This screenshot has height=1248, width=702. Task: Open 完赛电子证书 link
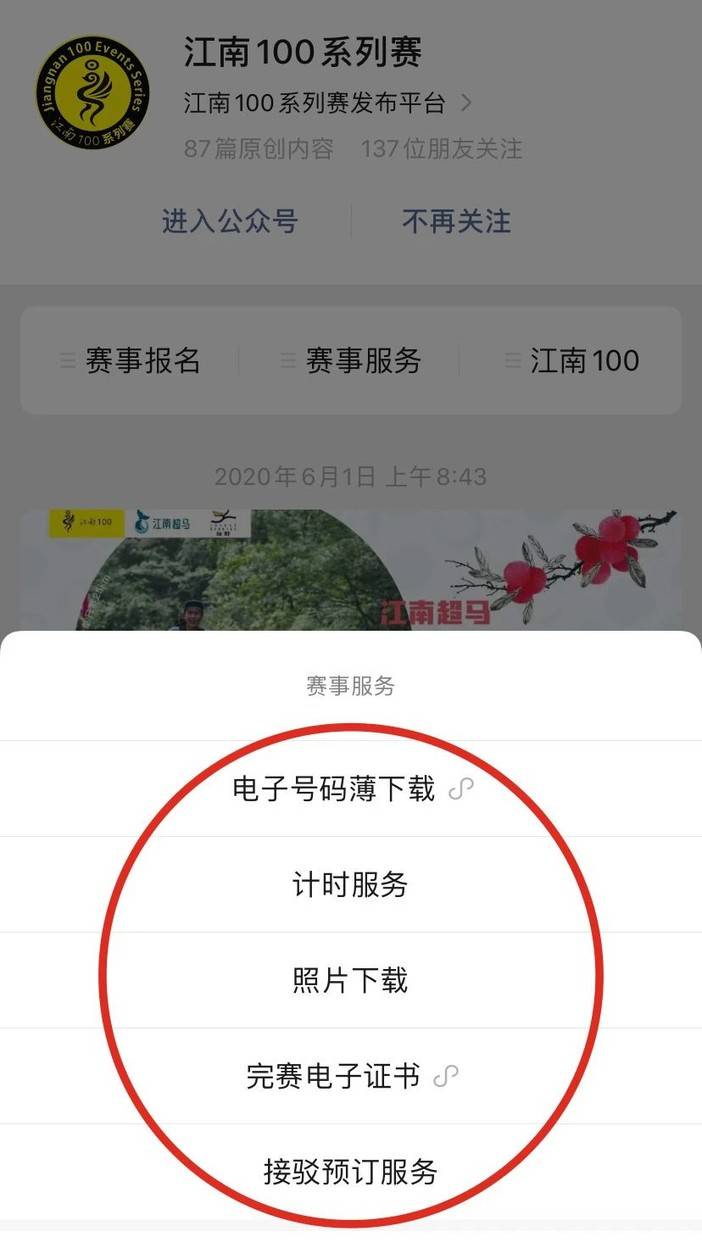pos(351,1076)
